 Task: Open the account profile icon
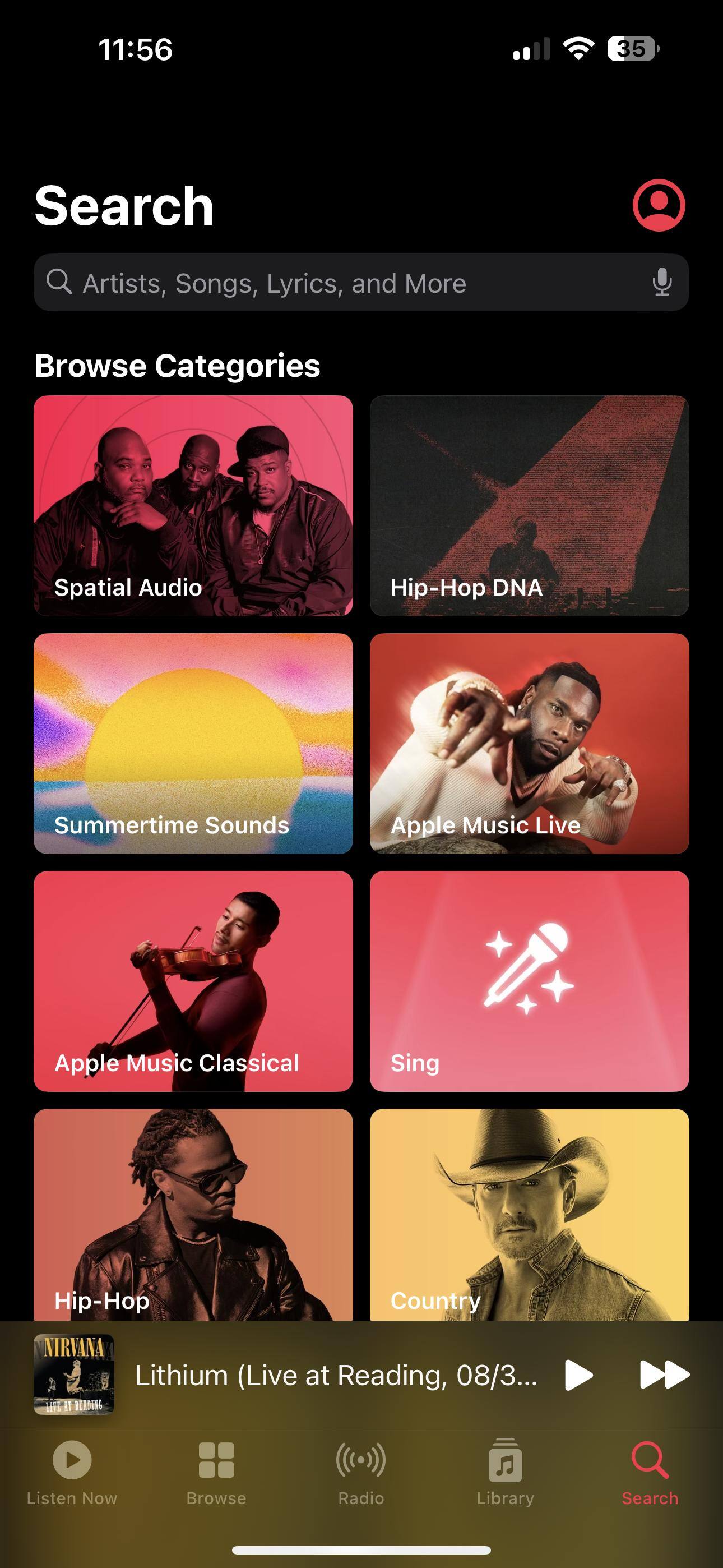click(659, 205)
